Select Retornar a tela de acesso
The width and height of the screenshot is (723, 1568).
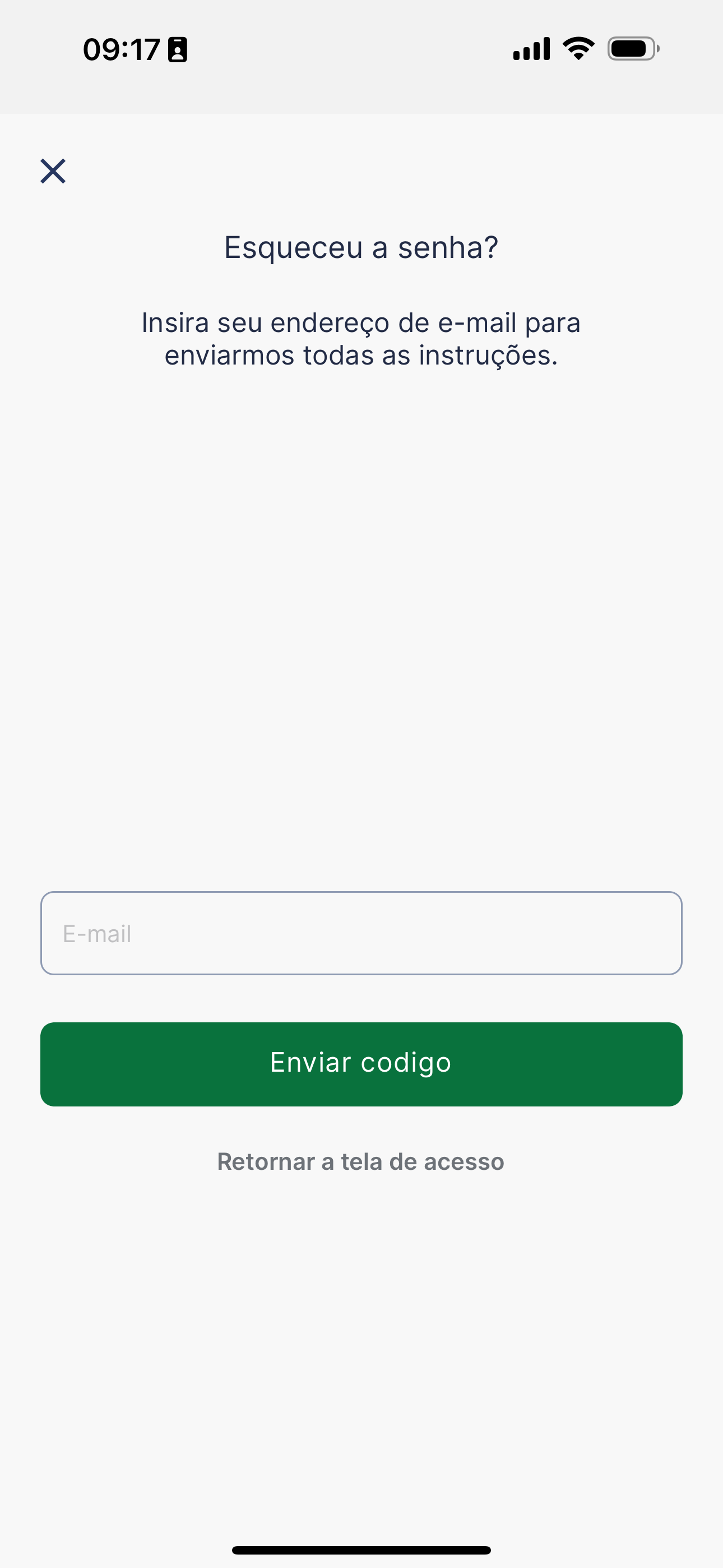pos(361,1161)
